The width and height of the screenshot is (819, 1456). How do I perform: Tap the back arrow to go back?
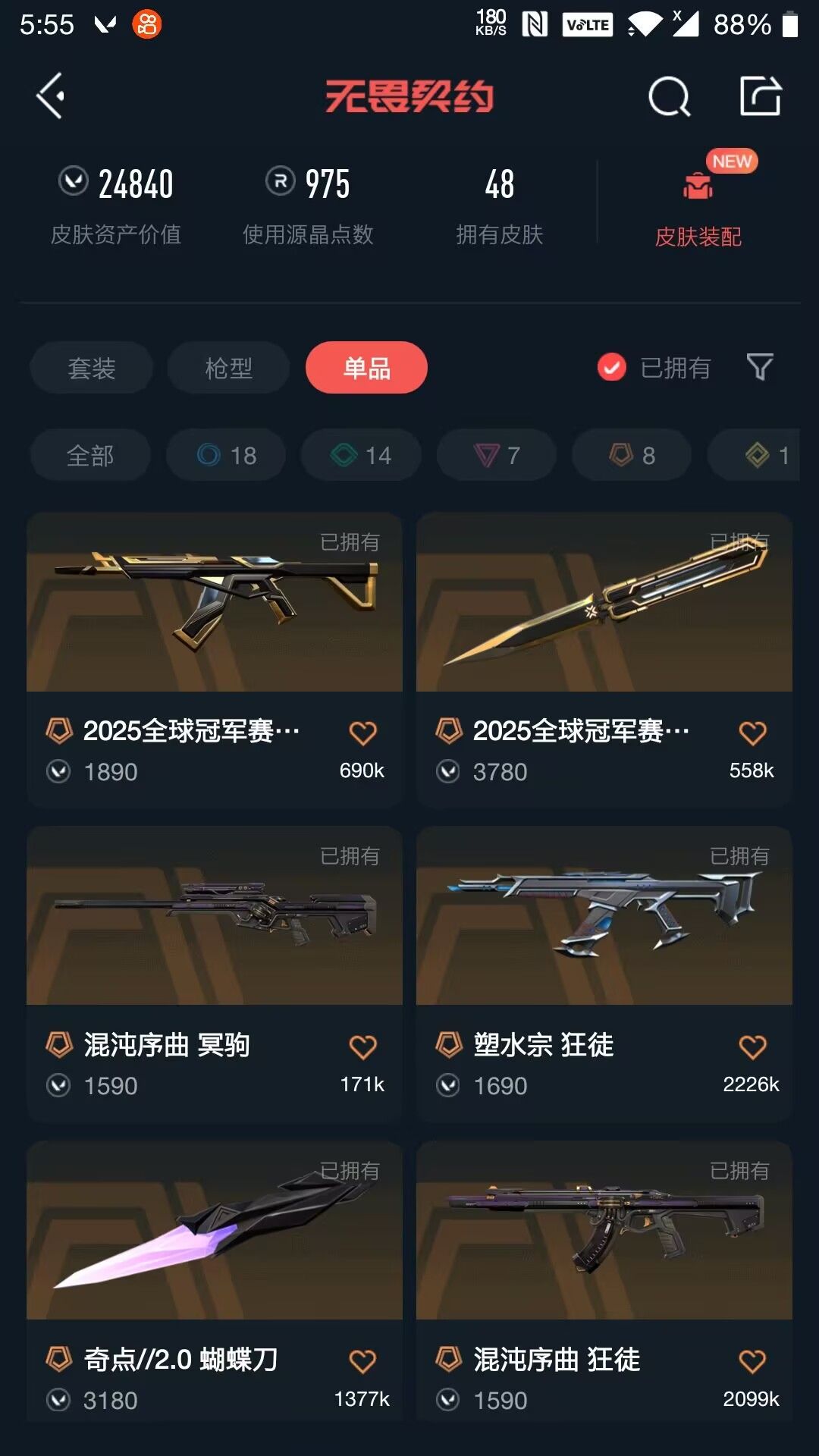point(50,97)
